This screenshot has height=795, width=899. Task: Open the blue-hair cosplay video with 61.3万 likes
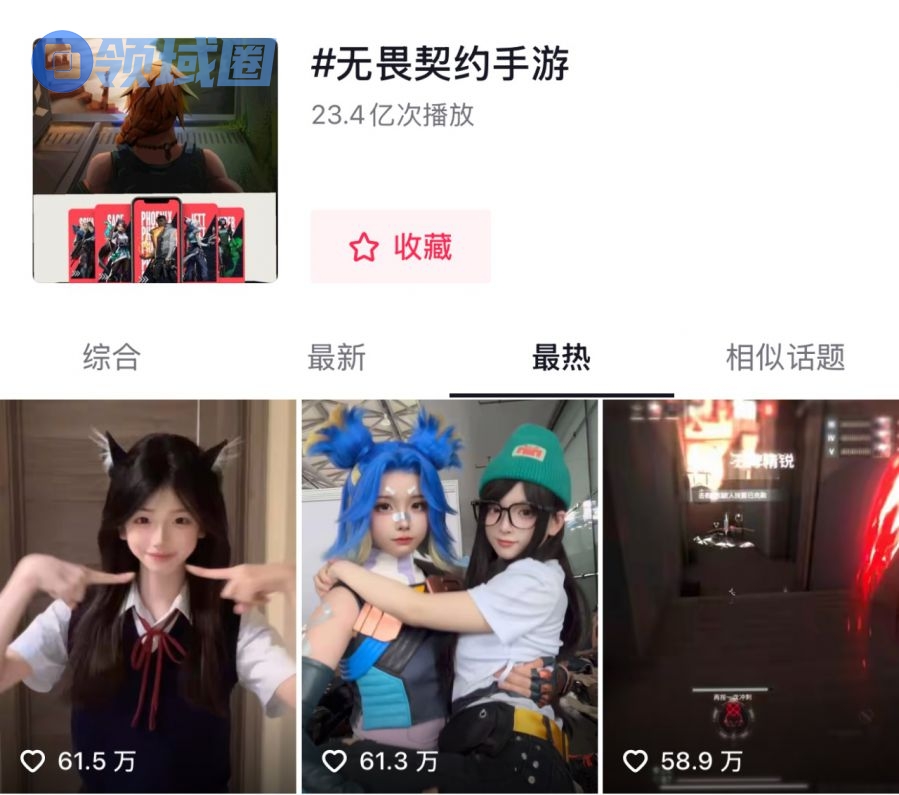pyautogui.click(x=448, y=596)
